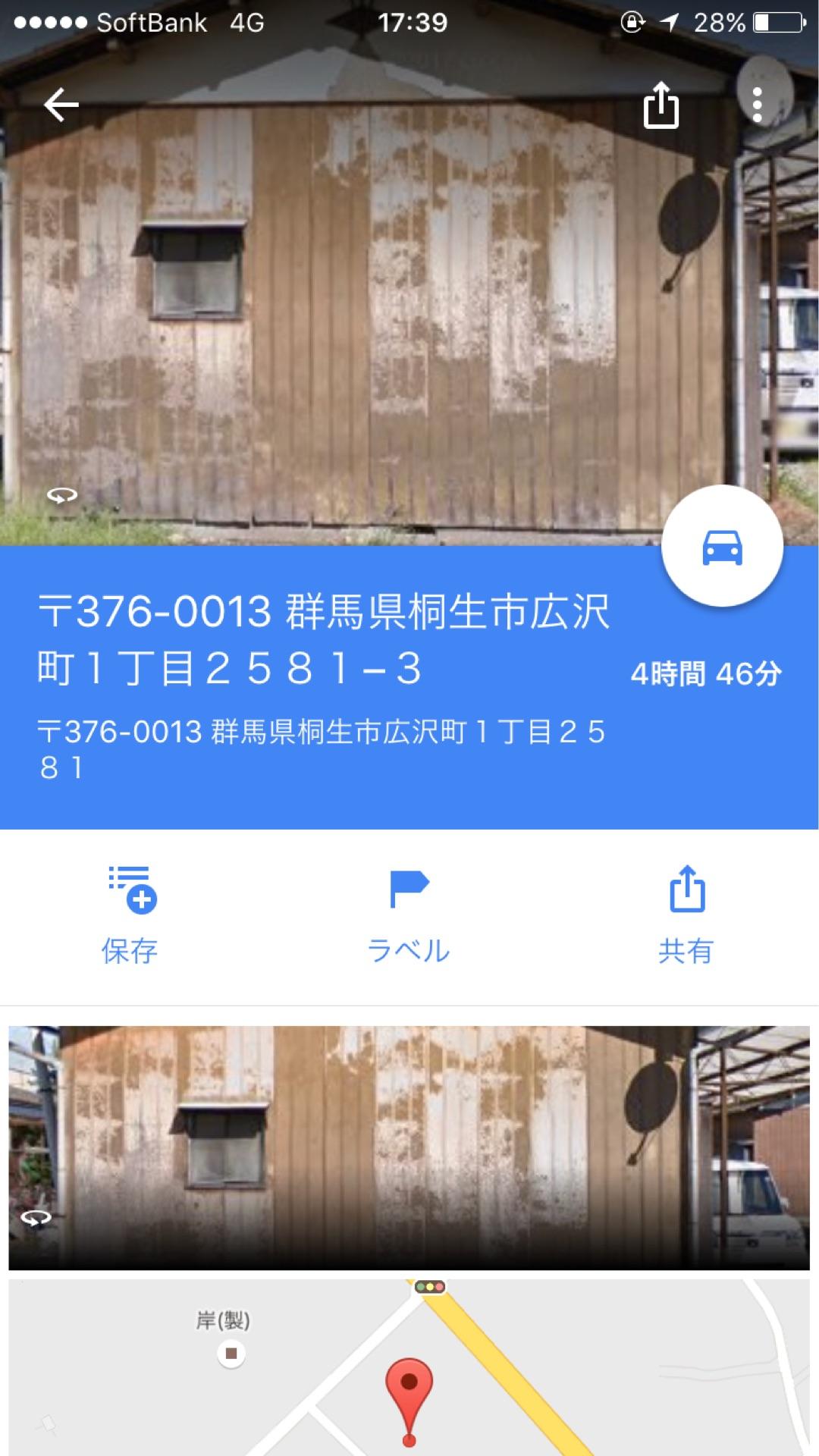819x1456 pixels.
Task: Tap the 17:39 clock in status bar
Action: coord(409,23)
